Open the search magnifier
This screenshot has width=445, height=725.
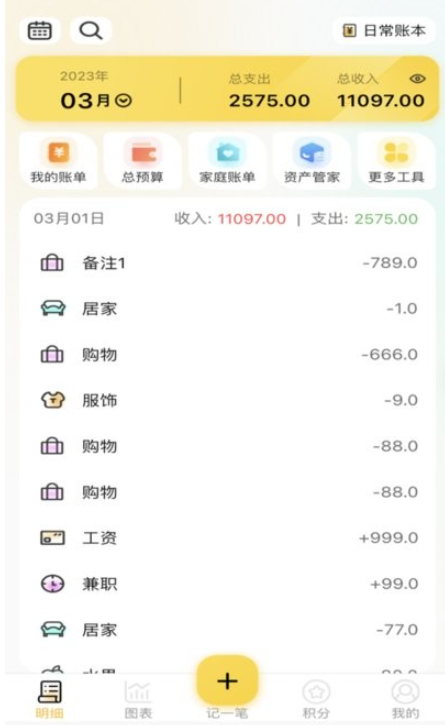tap(91, 31)
